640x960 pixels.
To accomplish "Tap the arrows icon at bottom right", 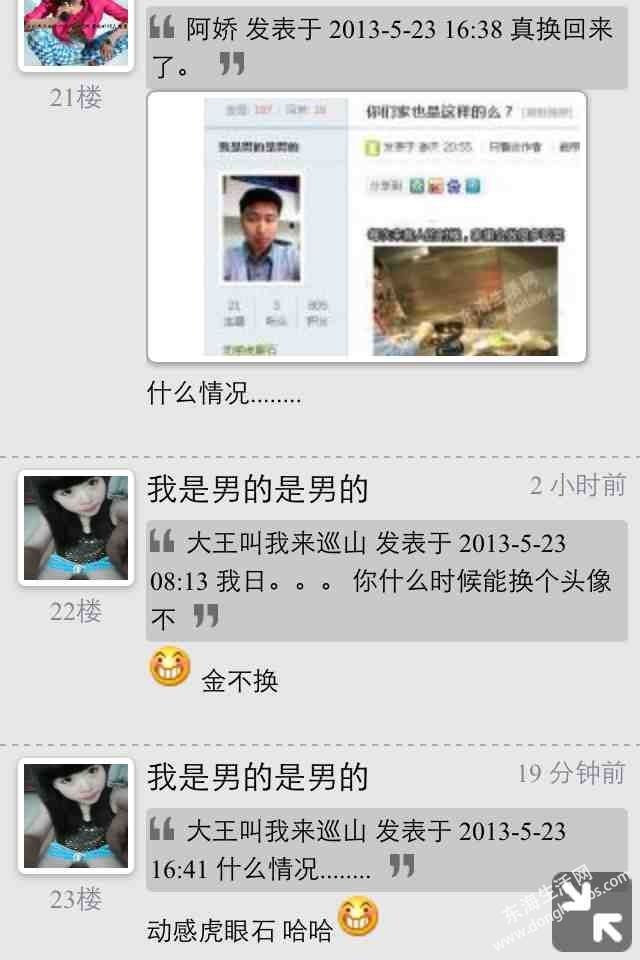I will point(591,911).
